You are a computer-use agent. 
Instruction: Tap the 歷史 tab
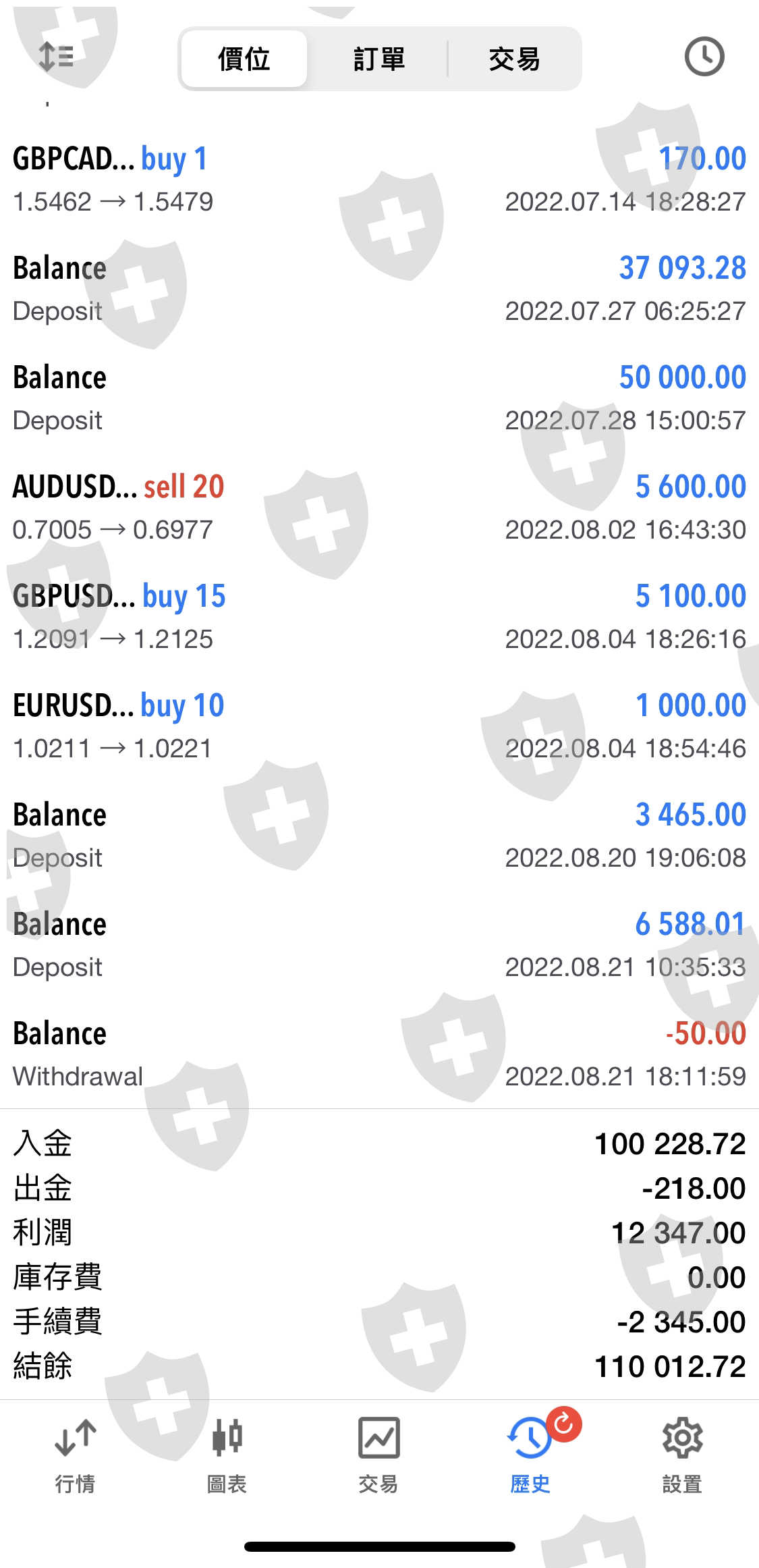530,1454
